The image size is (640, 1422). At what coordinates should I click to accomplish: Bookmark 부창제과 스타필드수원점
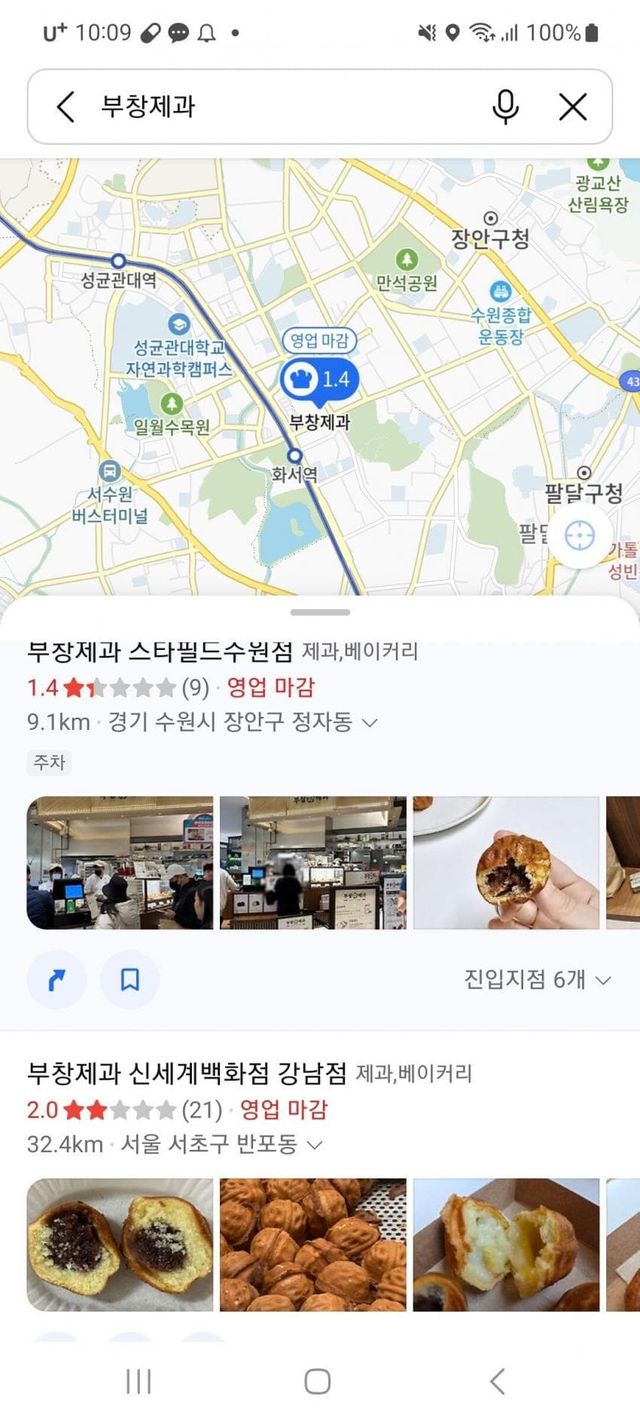130,979
